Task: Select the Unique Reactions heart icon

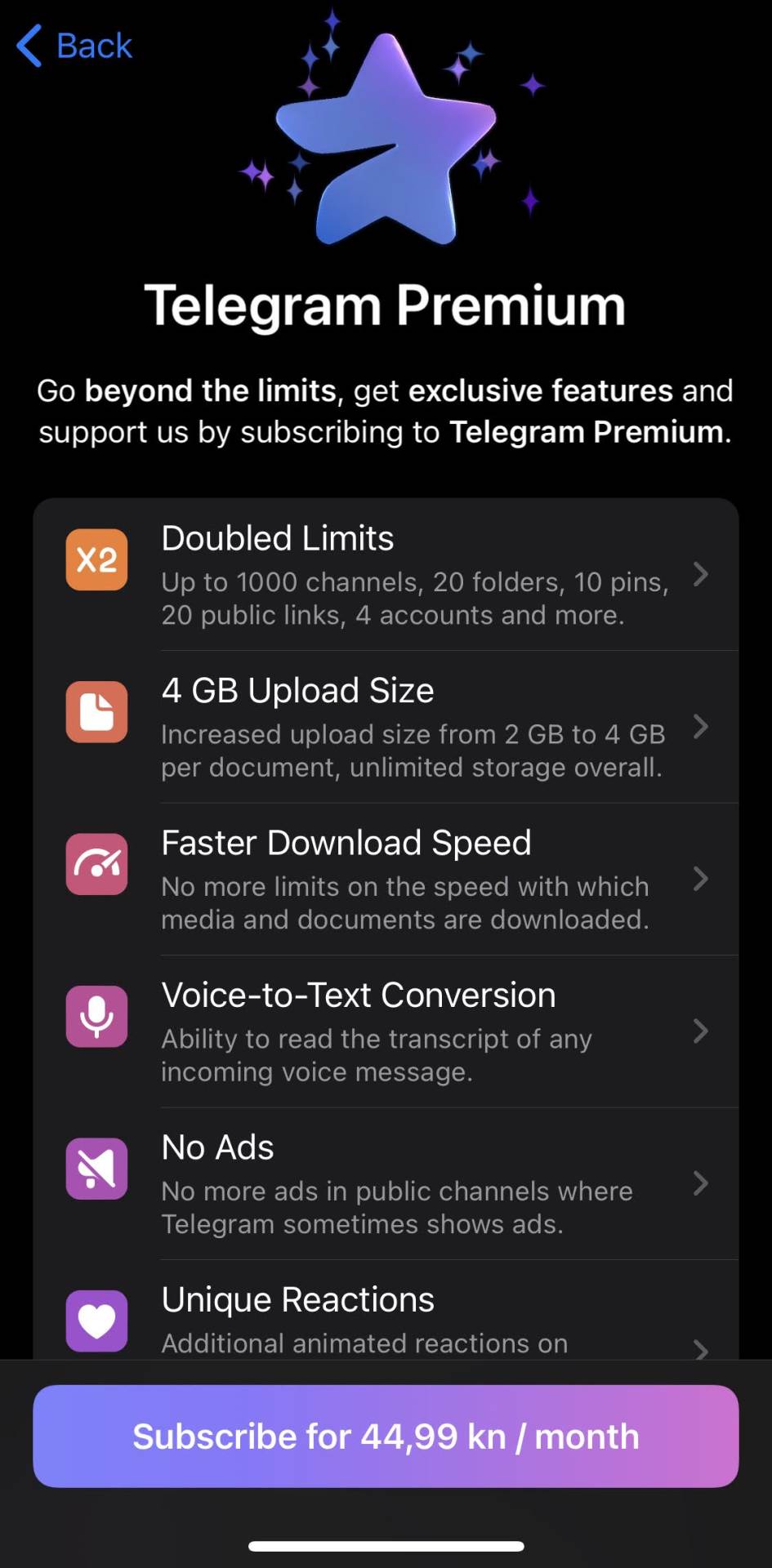Action: pos(96,1320)
